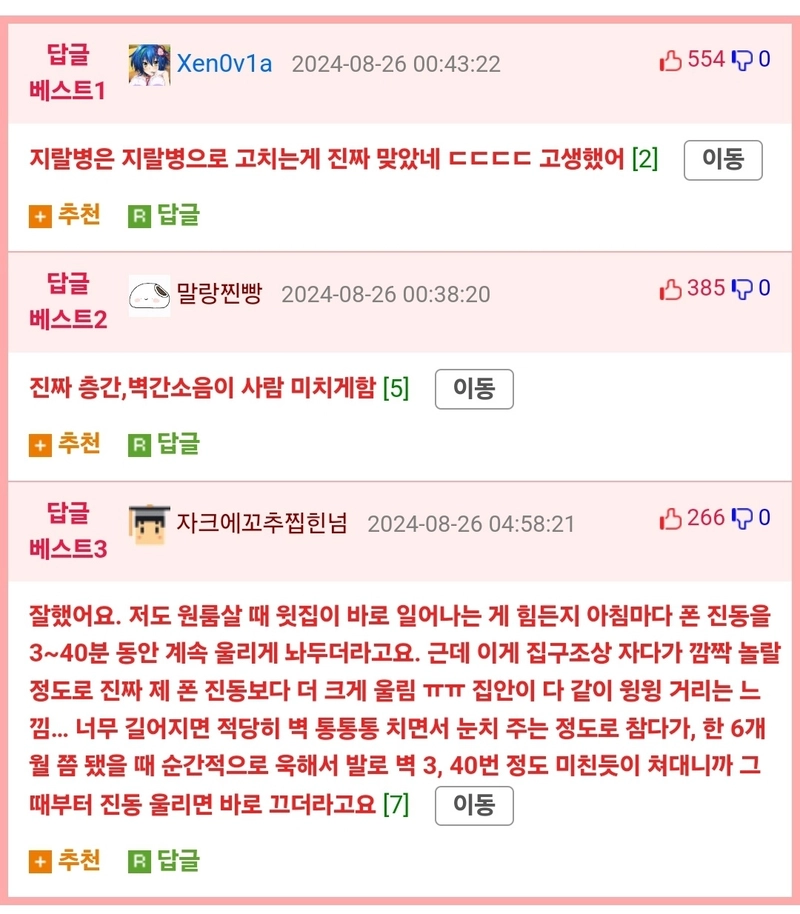Downvote Xen0v1a's comment with thumbs down
Screen dimensions: 800x914
point(742,60)
